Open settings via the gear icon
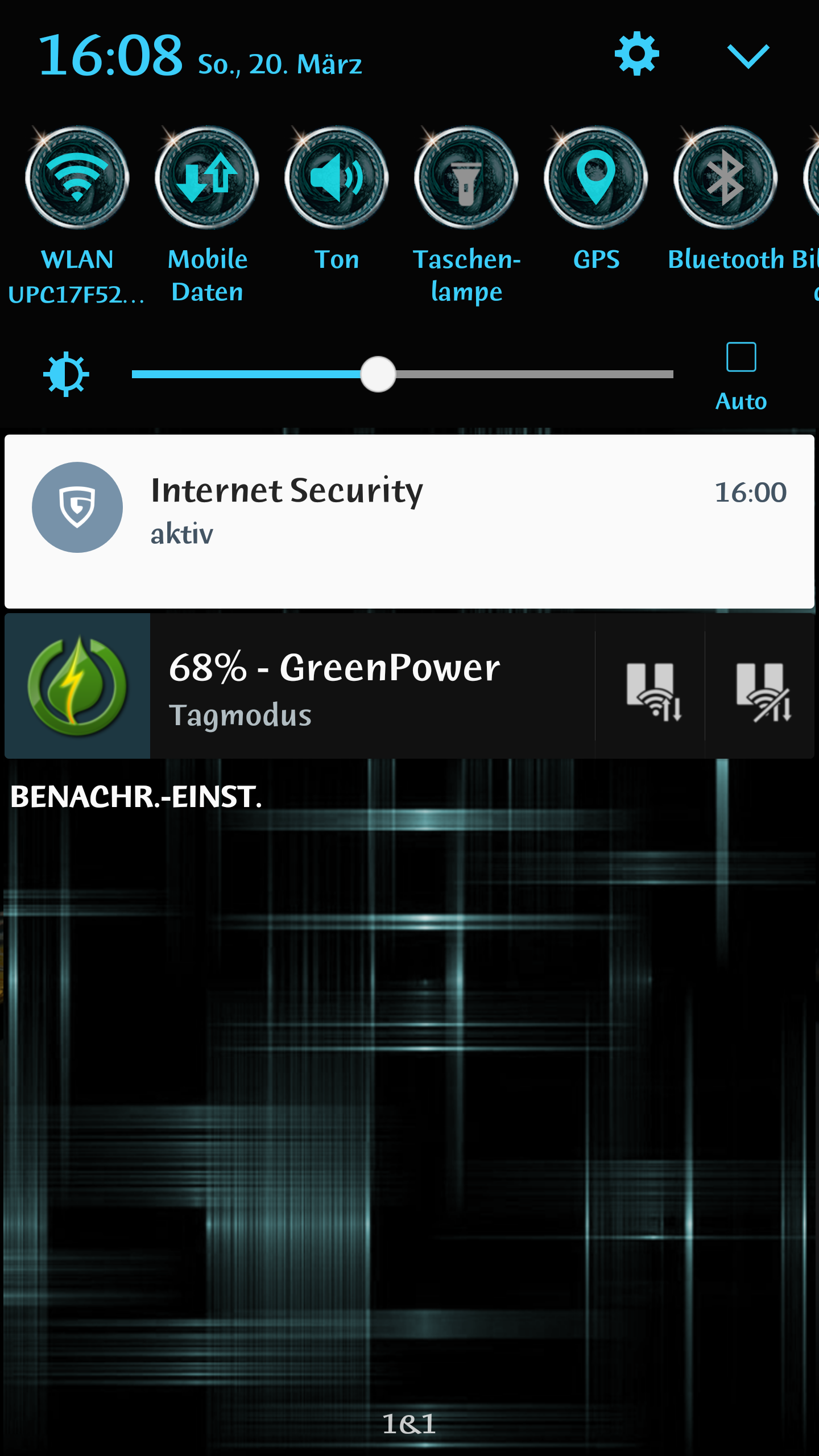Image resolution: width=819 pixels, height=1456 pixels. tap(636, 54)
